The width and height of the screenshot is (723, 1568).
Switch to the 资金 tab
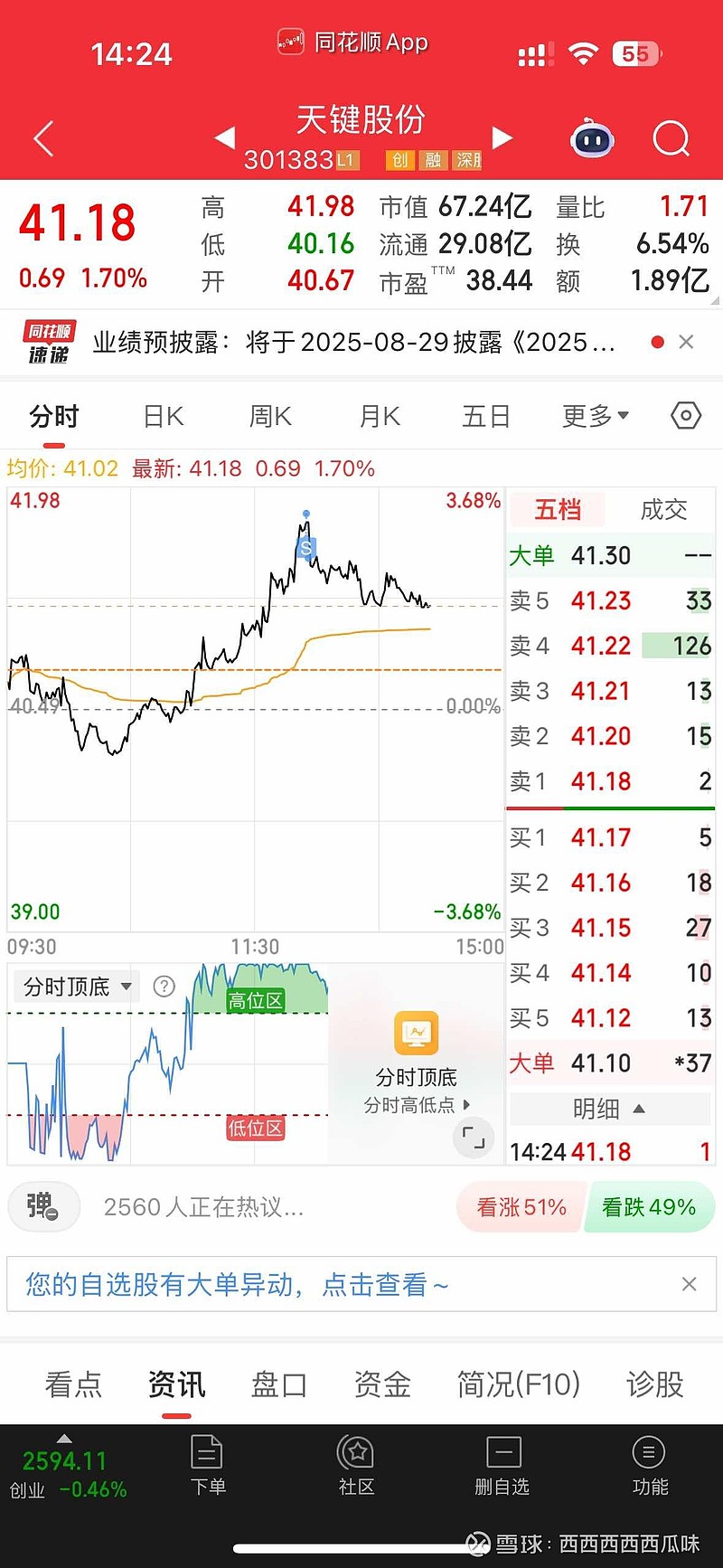pos(382,1384)
